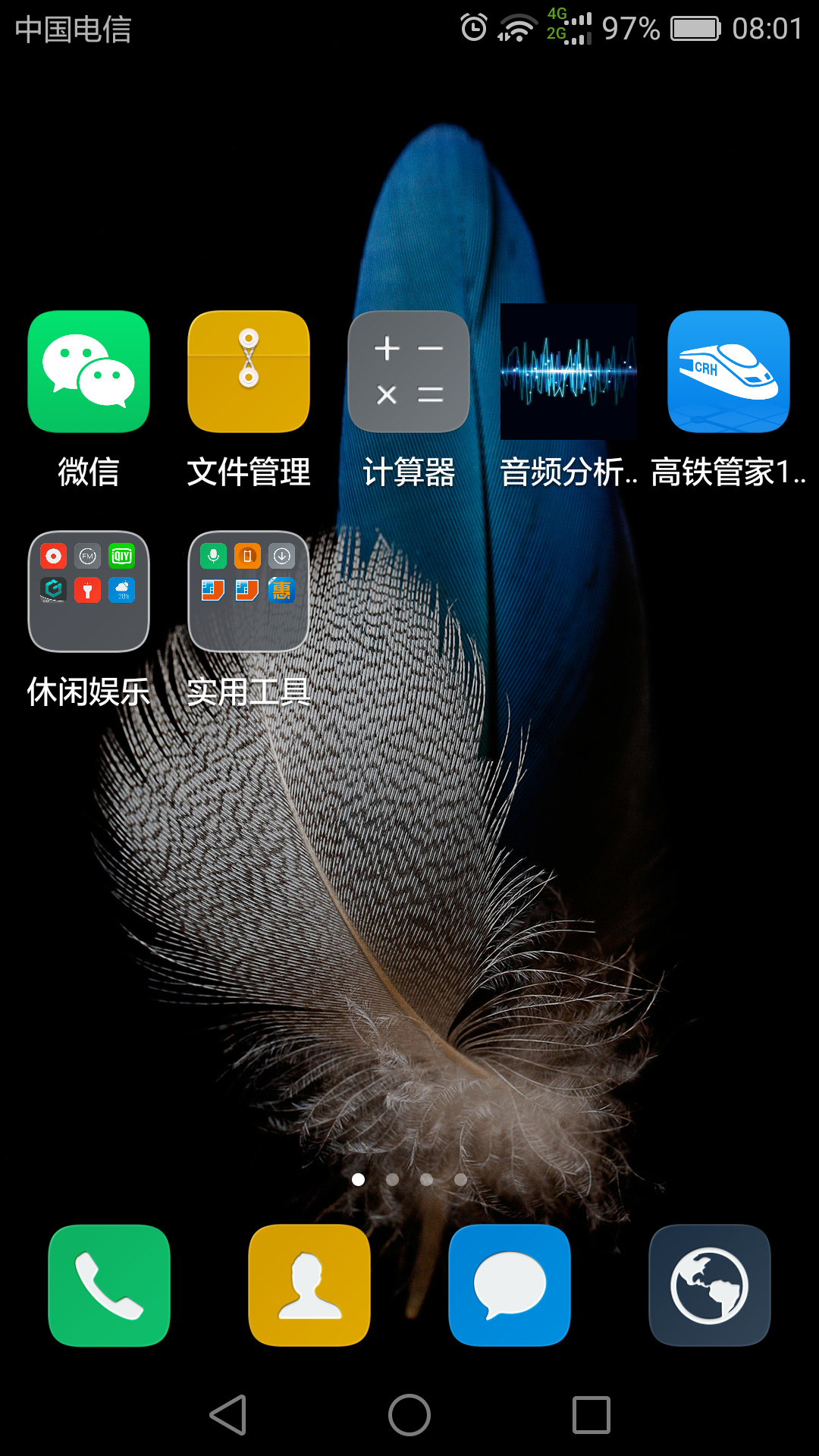The width and height of the screenshot is (819, 1456).
Task: Launch the 文件管理 file manager
Action: [x=249, y=372]
